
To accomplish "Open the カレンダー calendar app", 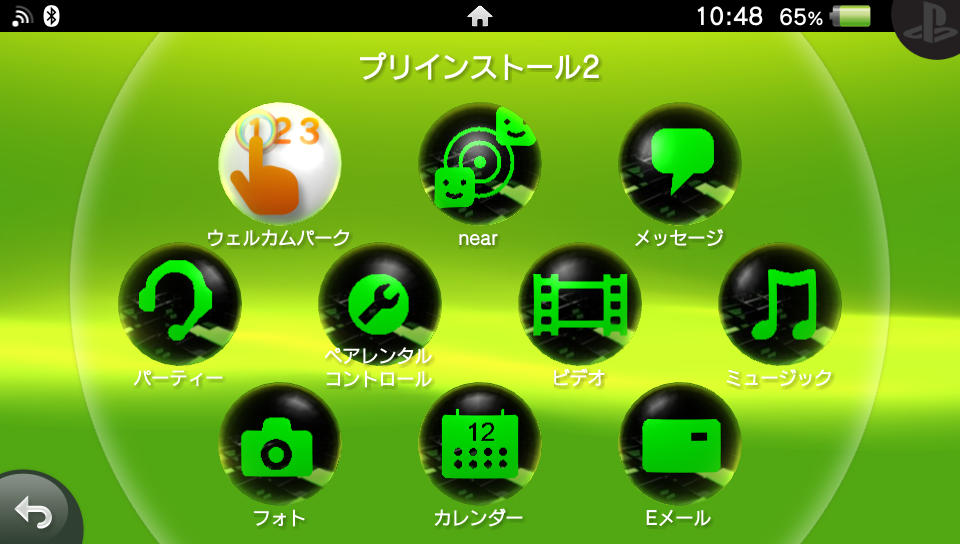I will click(479, 445).
